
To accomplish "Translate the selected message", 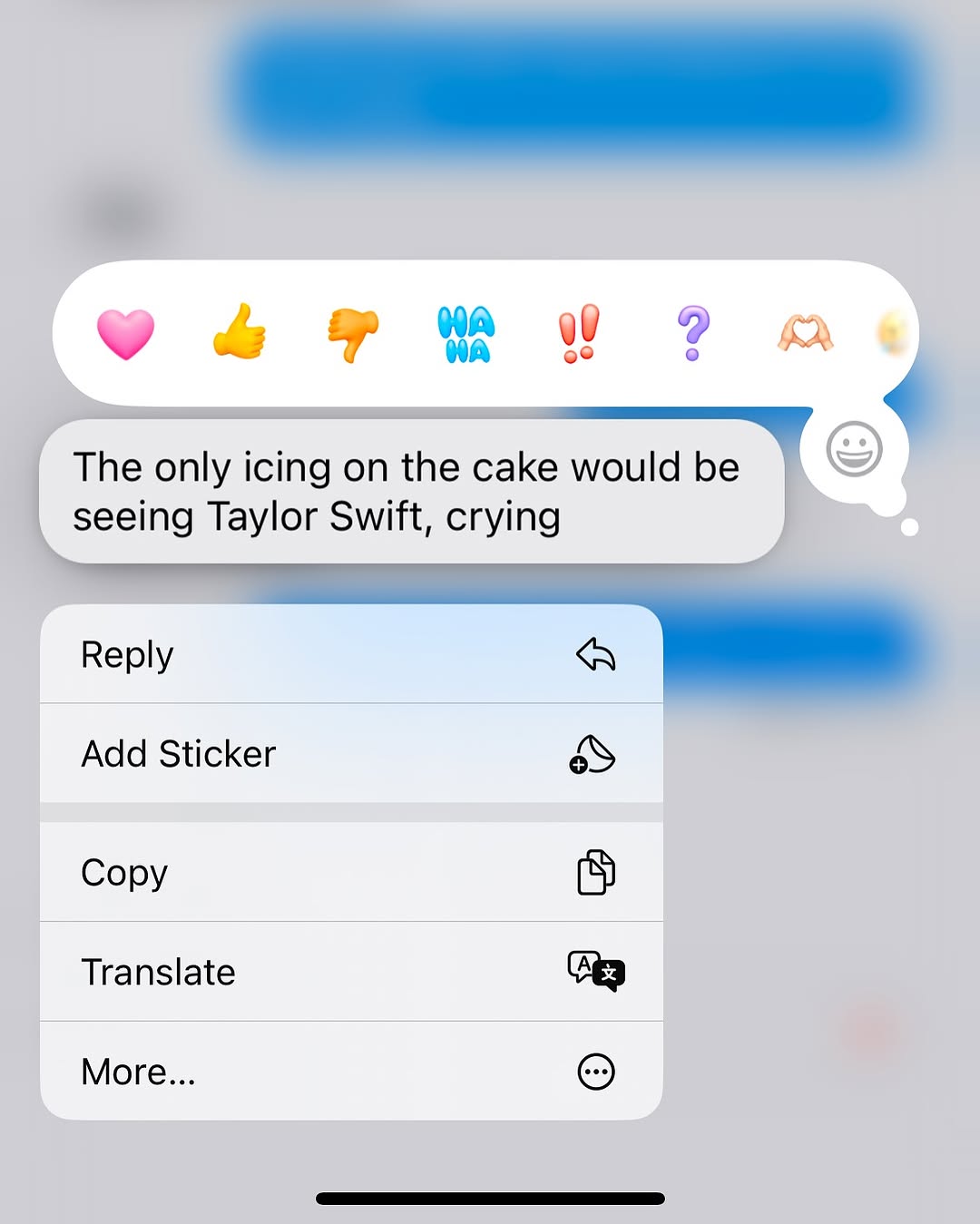I will coord(351,972).
